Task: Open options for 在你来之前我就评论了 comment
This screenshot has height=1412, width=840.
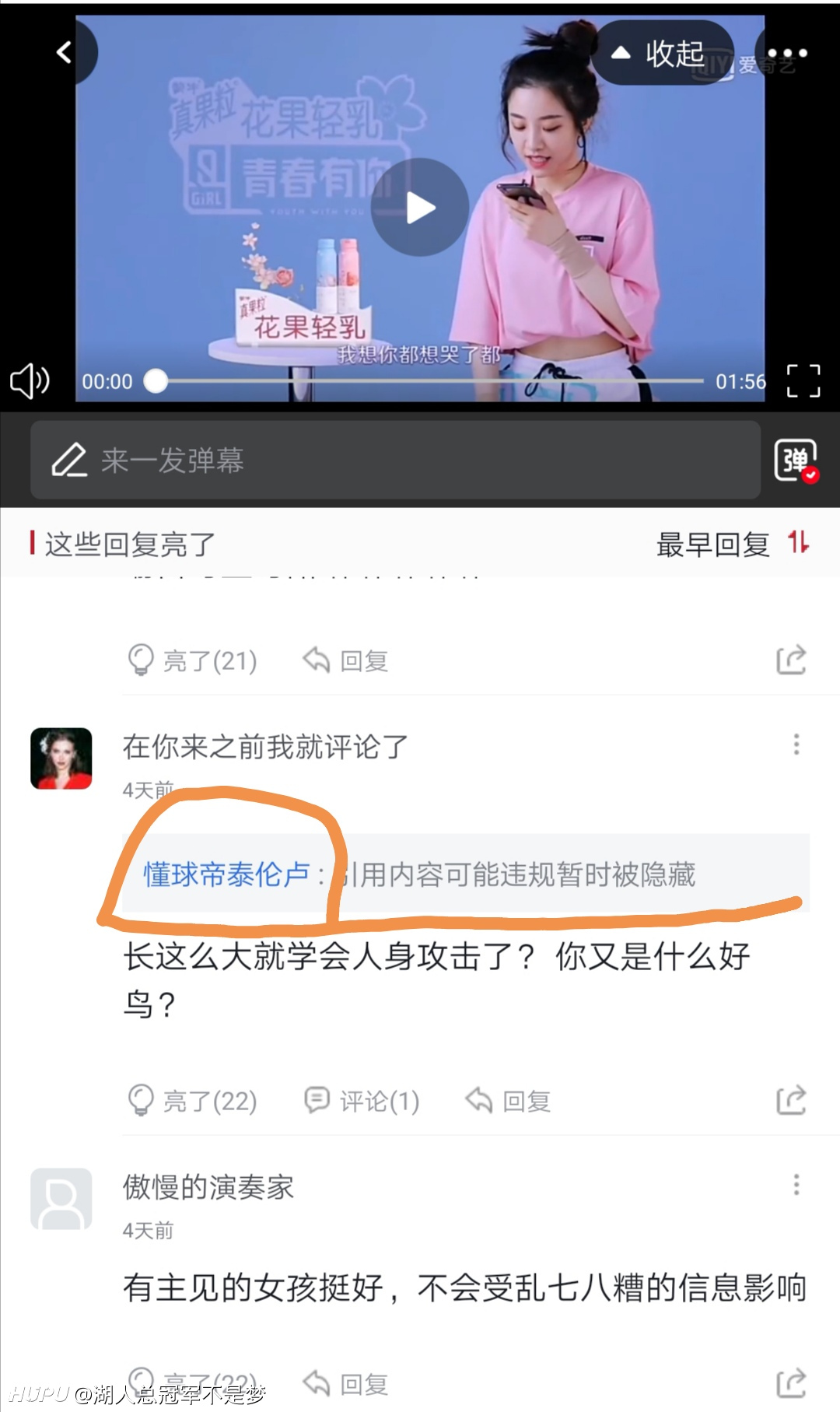Action: coord(796,745)
